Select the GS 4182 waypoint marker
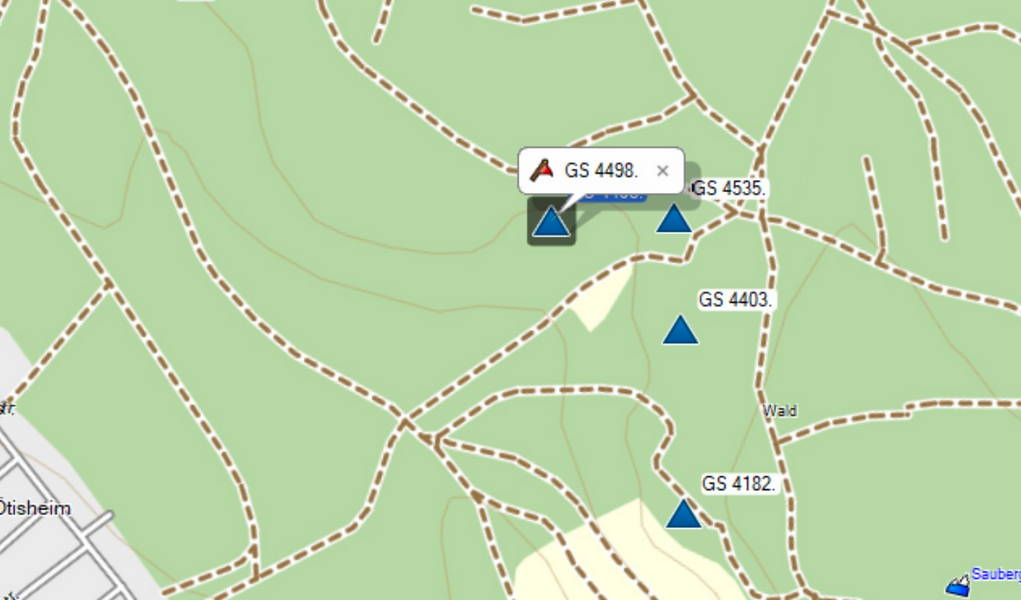The width and height of the screenshot is (1021, 600). (683, 514)
